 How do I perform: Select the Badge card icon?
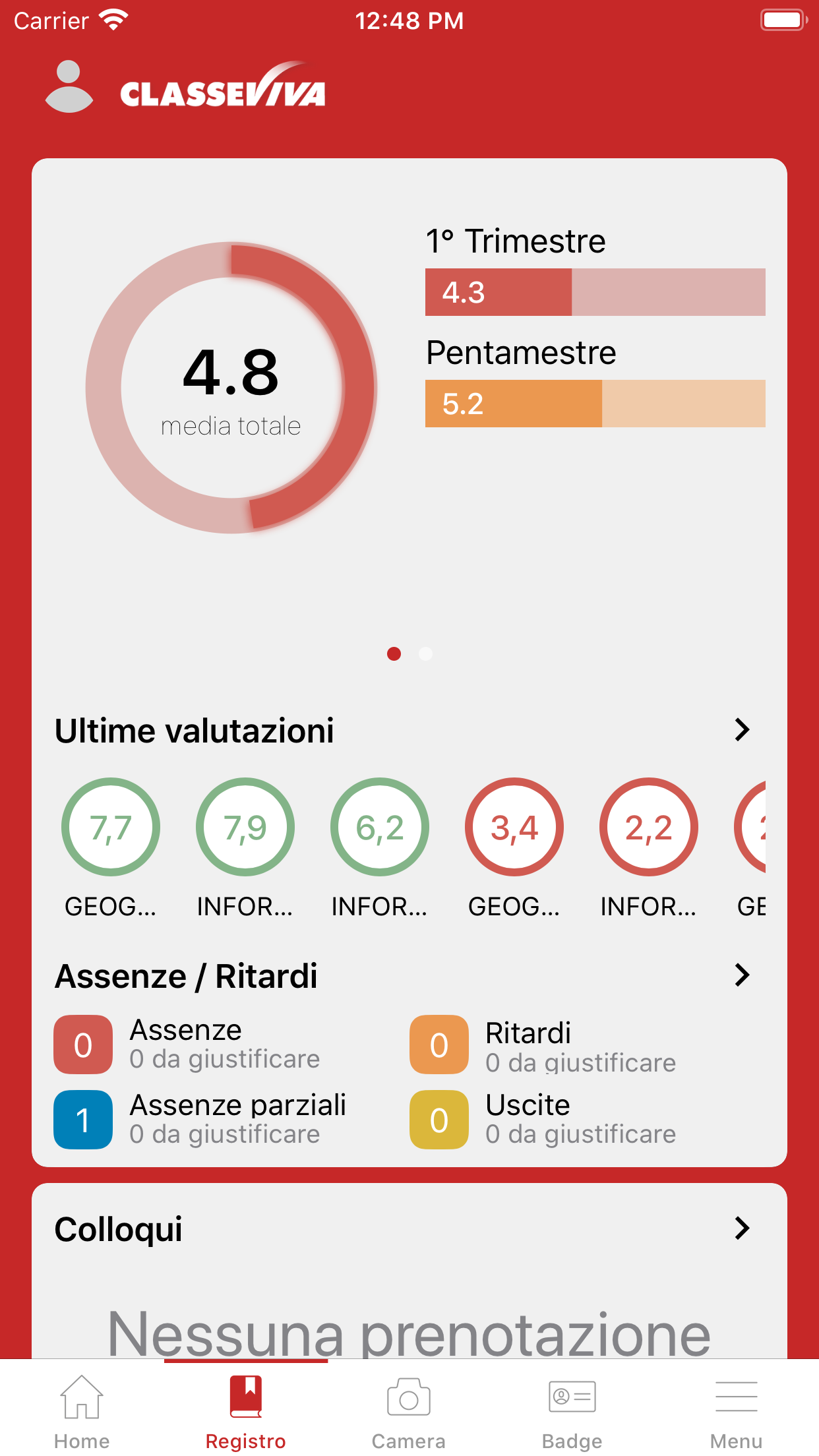(572, 1395)
